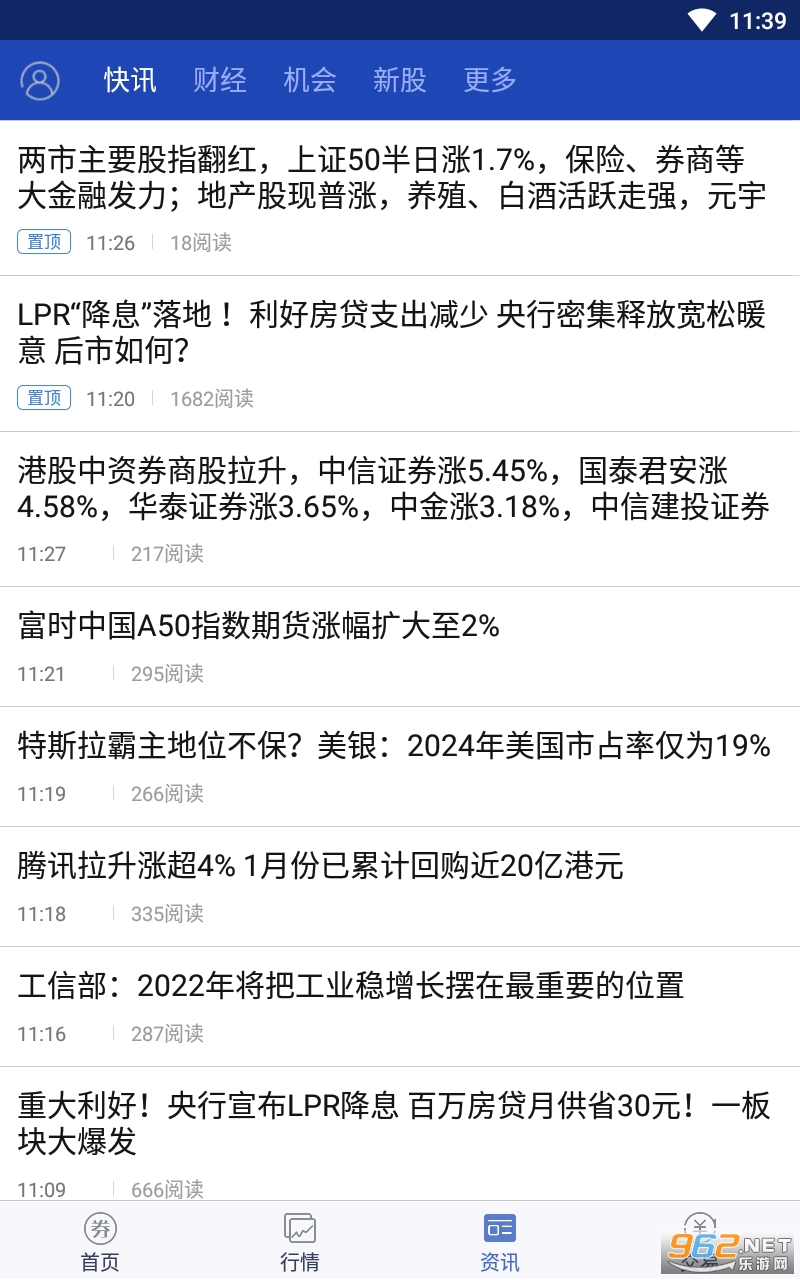
Task: Go to the 首页 tab
Action: 100,1242
